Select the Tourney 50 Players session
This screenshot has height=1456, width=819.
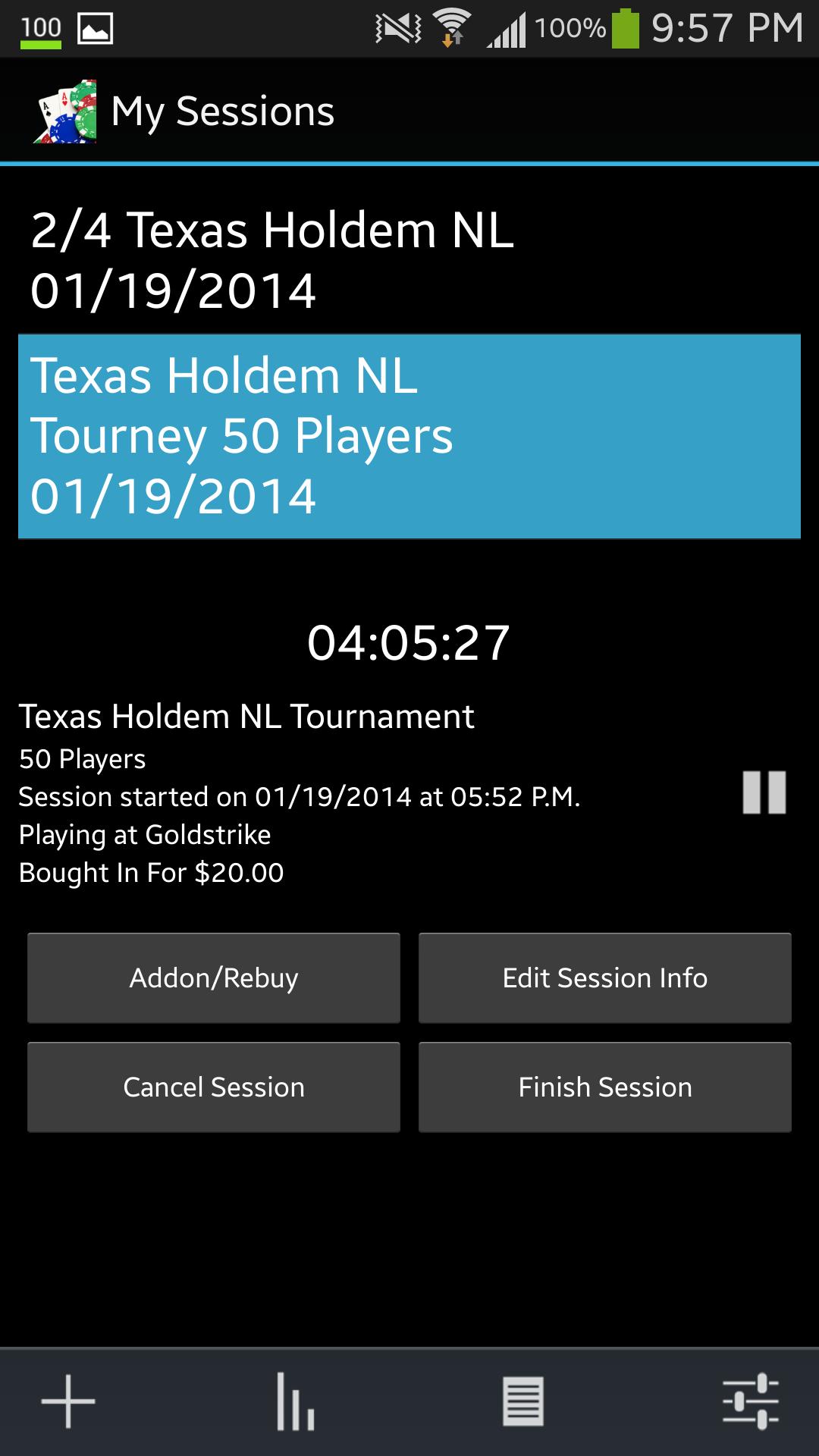tap(409, 436)
